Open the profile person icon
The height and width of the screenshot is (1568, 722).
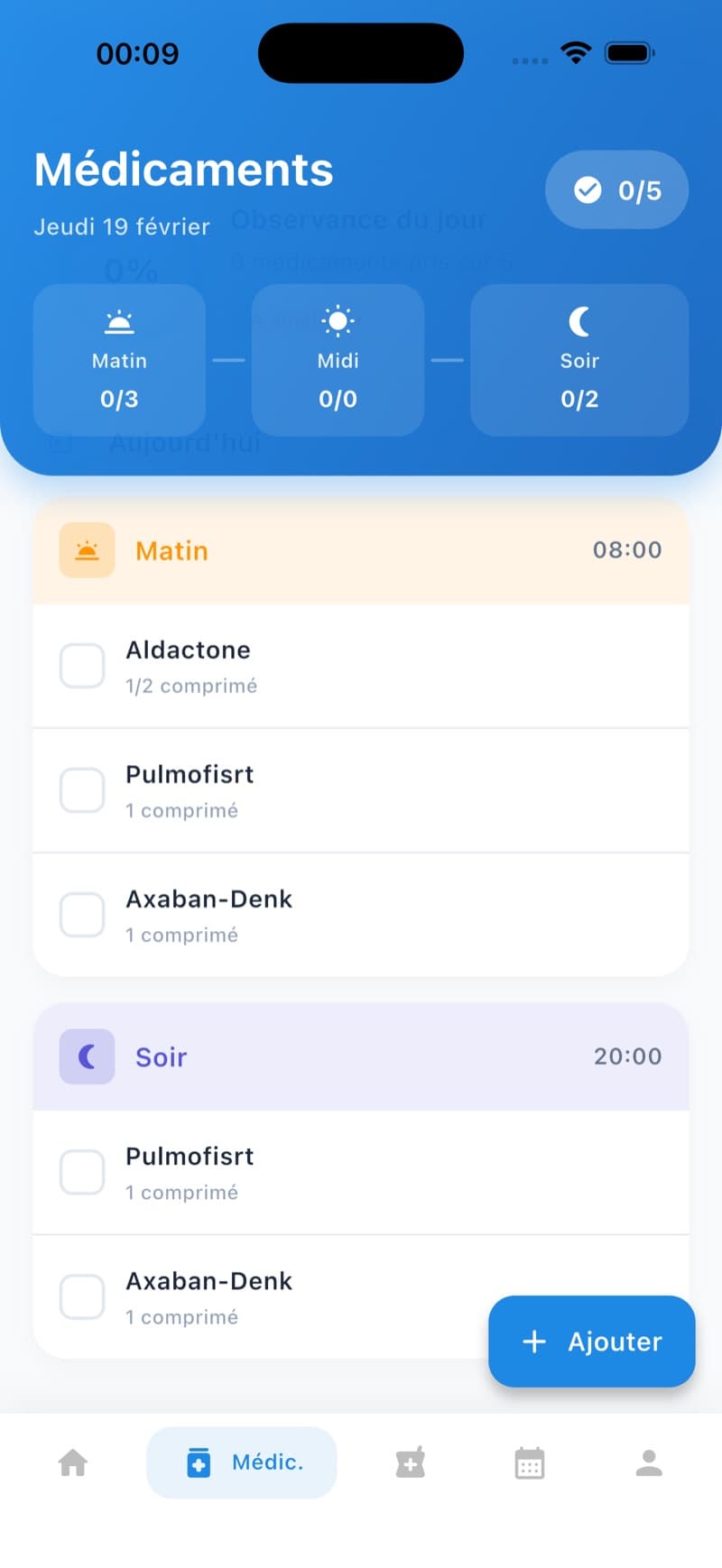(649, 1462)
